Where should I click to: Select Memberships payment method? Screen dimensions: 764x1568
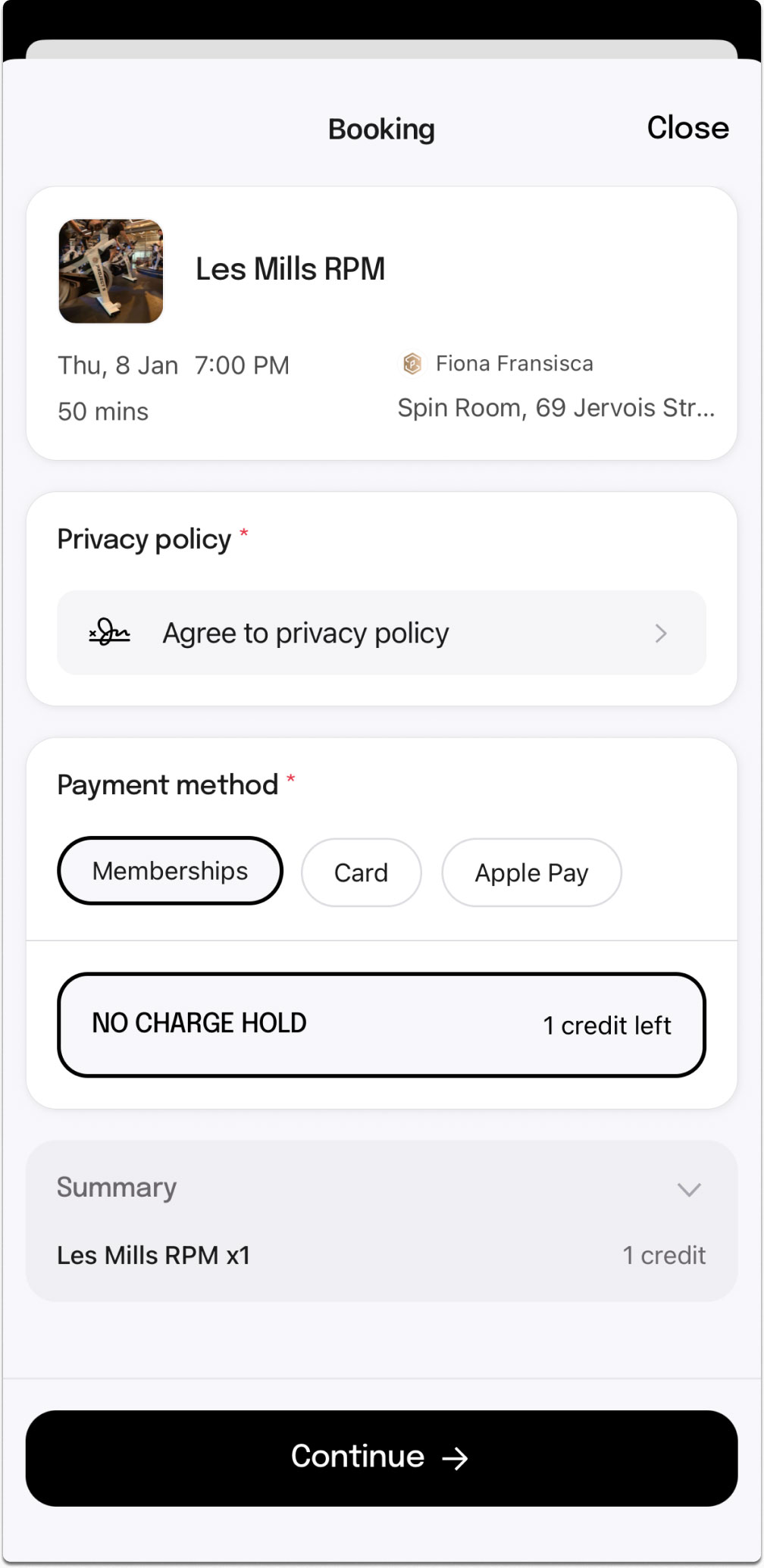click(x=170, y=871)
